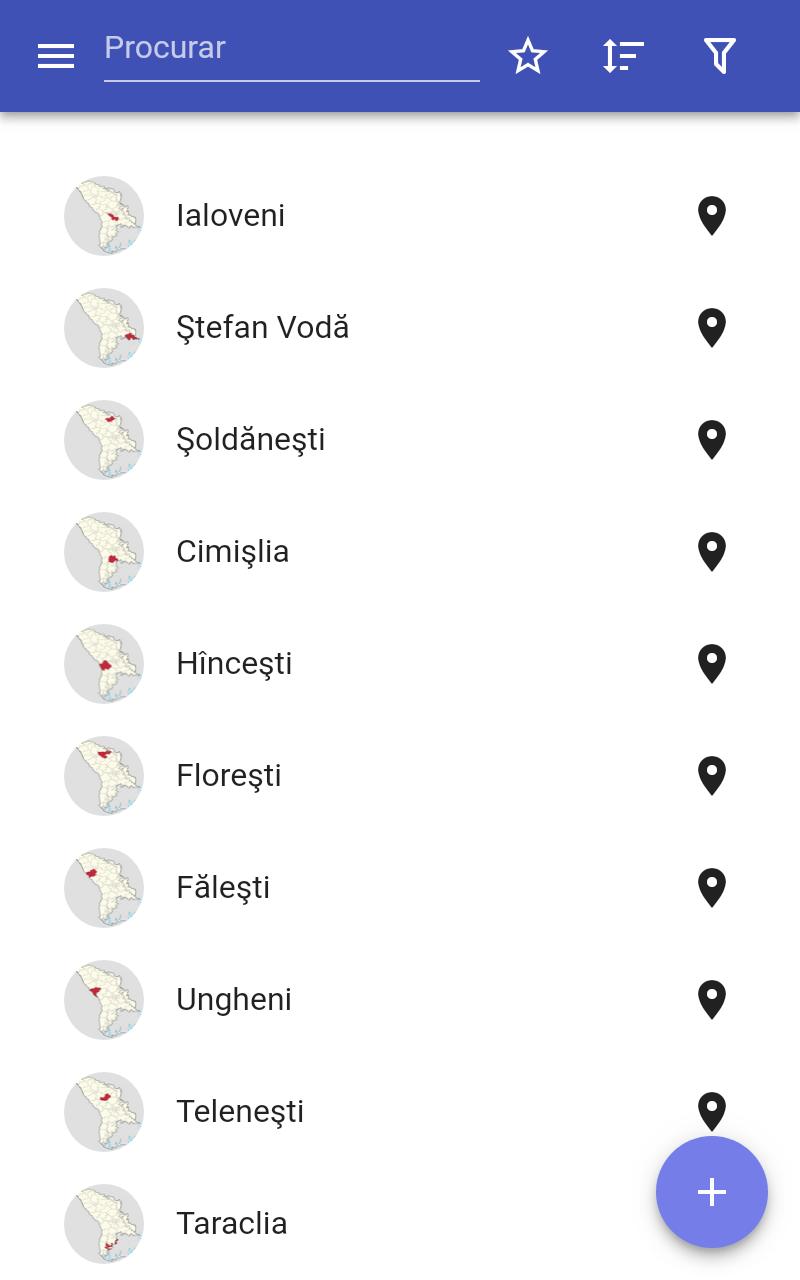The height and width of the screenshot is (1280, 800).
Task: Open the Teleneşti entry
Action: 400,1112
